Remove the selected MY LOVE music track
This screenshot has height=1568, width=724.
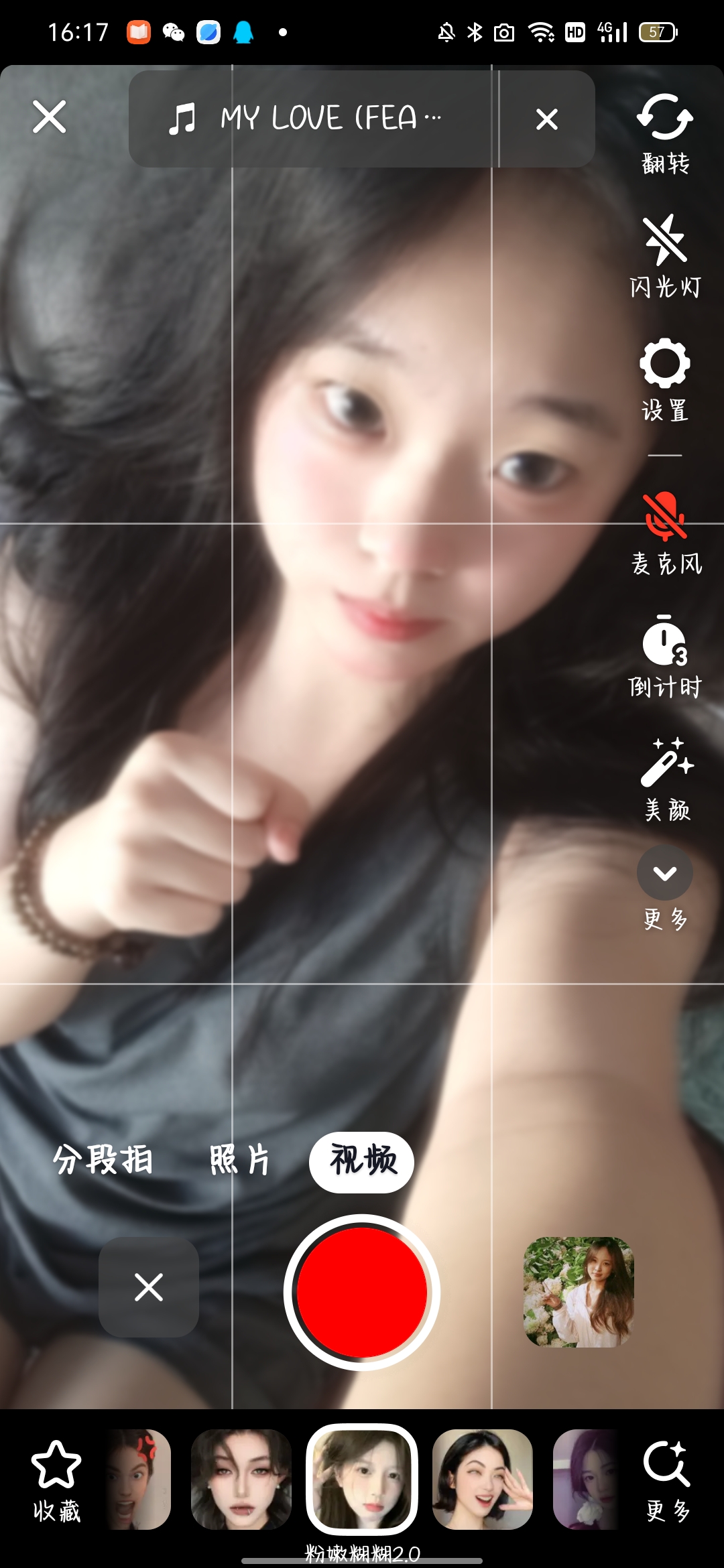[547, 119]
